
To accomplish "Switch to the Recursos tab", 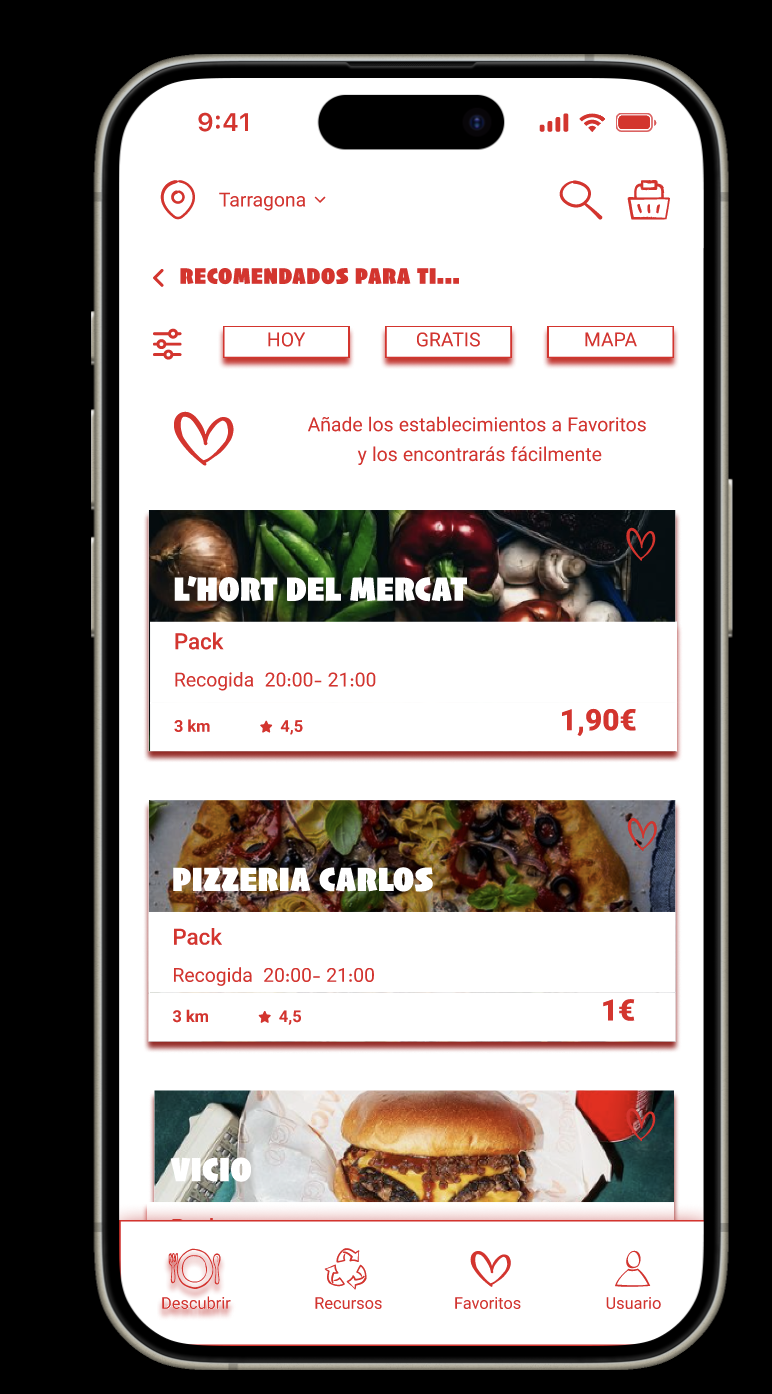I will pos(348,1281).
